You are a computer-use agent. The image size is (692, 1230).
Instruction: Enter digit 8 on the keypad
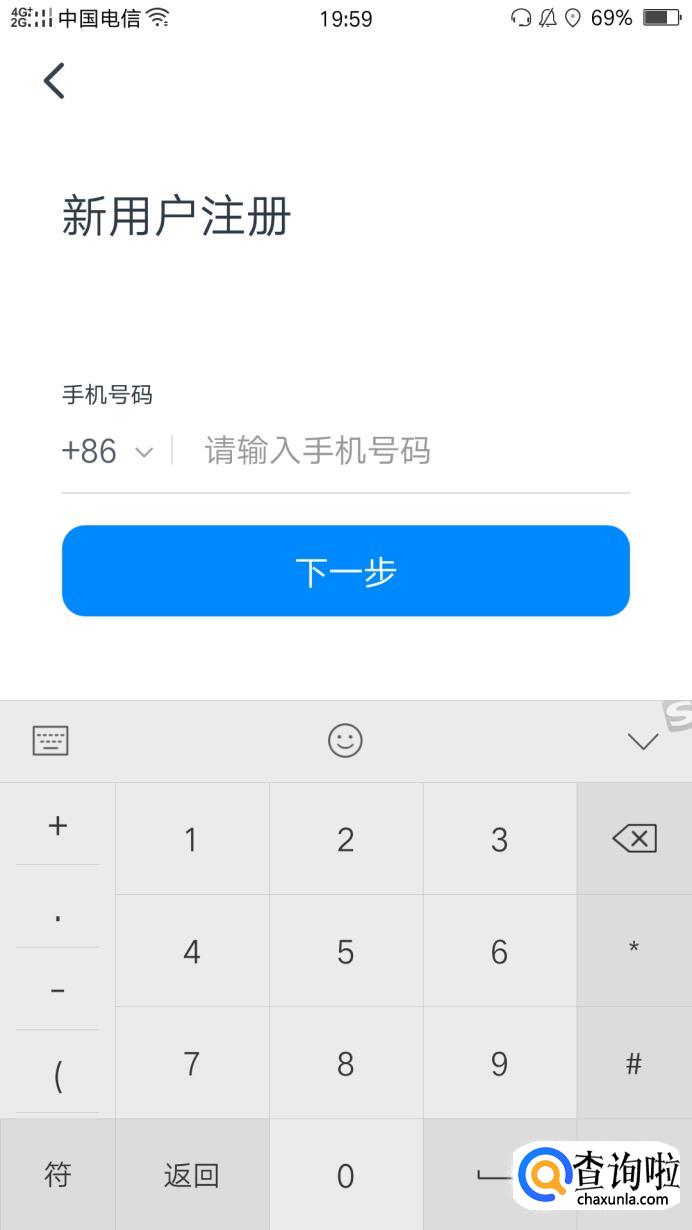(x=346, y=1063)
